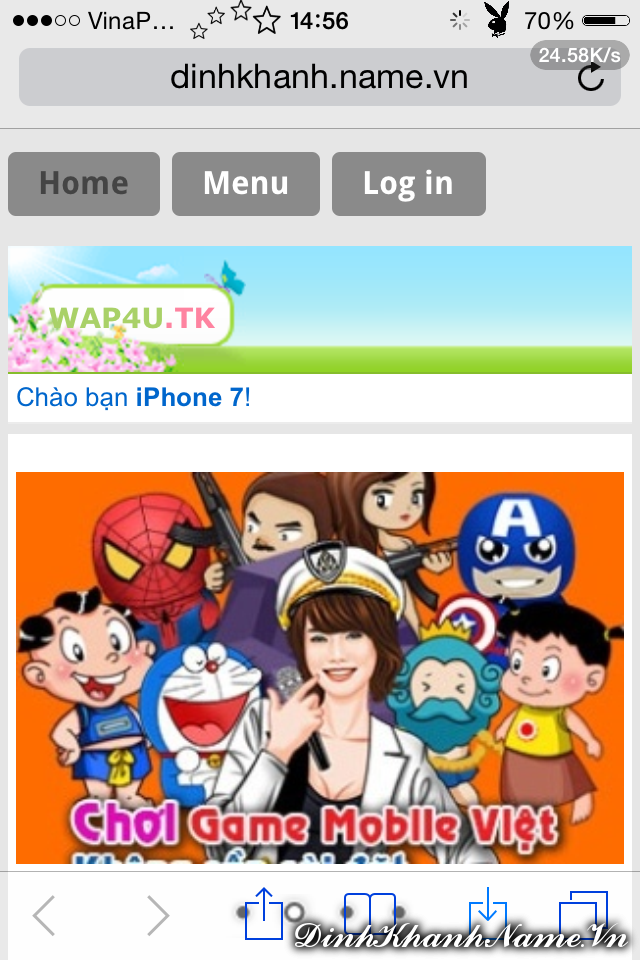Open the bookmarks book icon
Image resolution: width=640 pixels, height=960 pixels.
372,912
